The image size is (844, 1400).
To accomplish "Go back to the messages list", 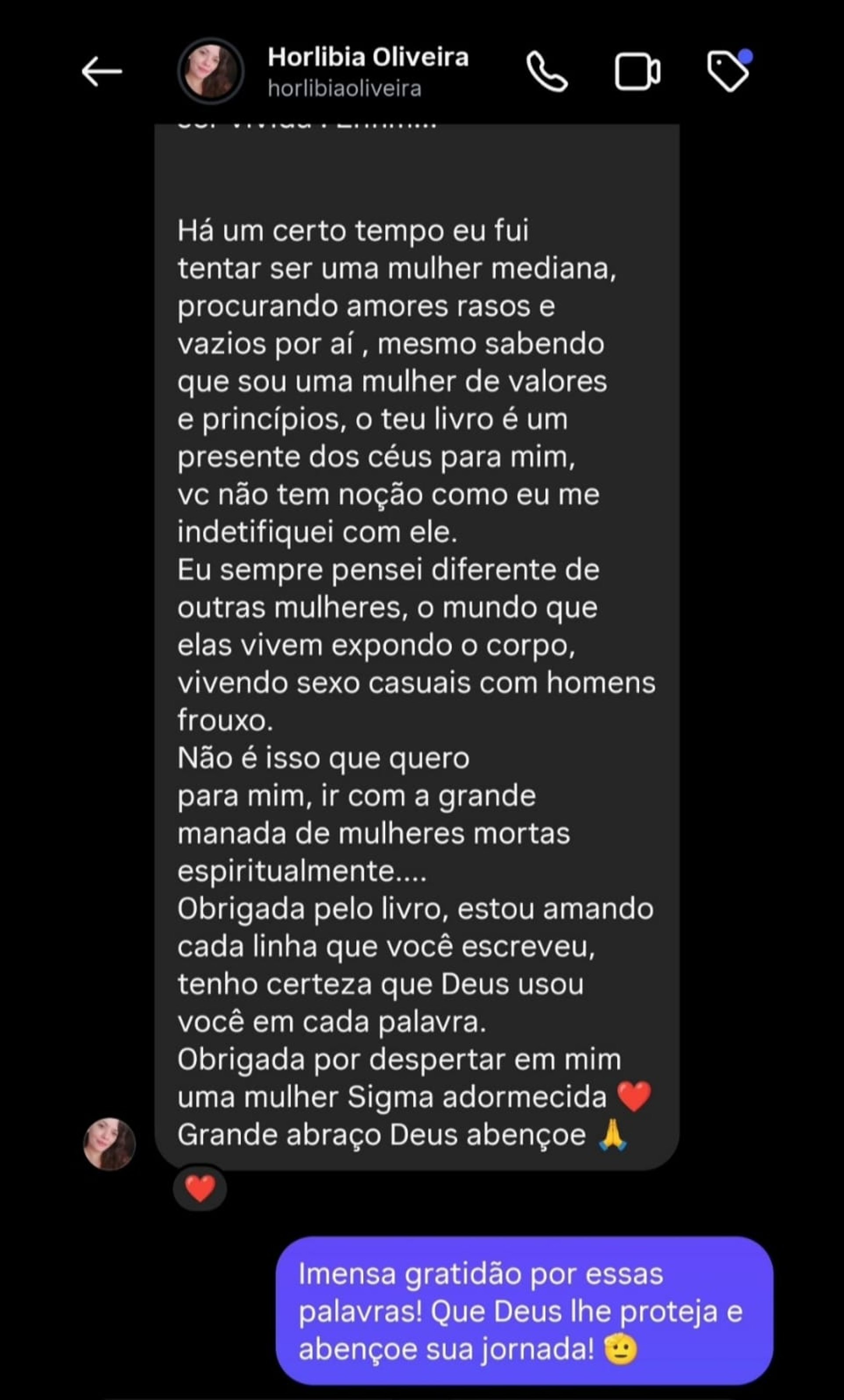I will pos(102,72).
